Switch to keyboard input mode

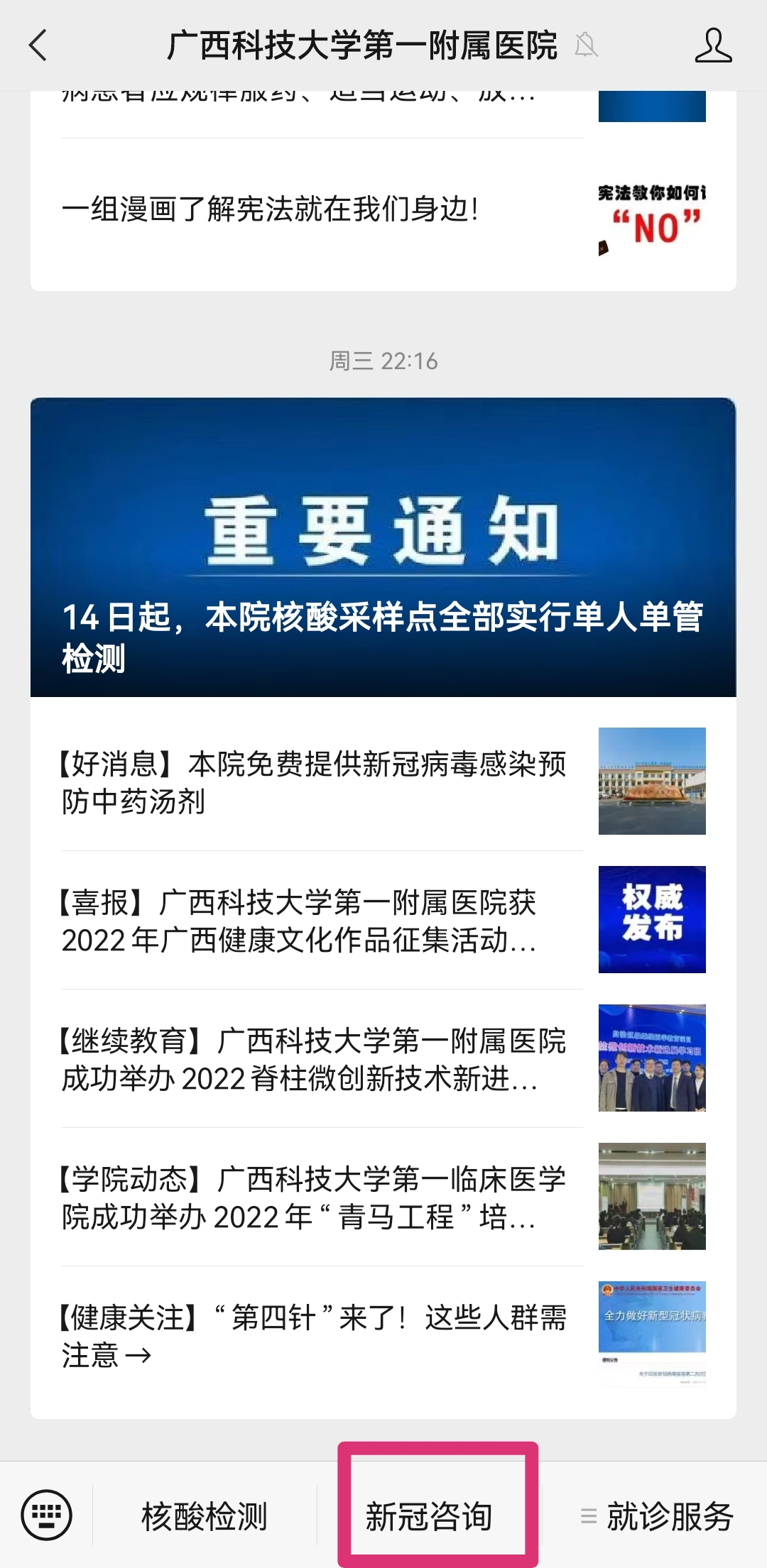click(47, 1515)
